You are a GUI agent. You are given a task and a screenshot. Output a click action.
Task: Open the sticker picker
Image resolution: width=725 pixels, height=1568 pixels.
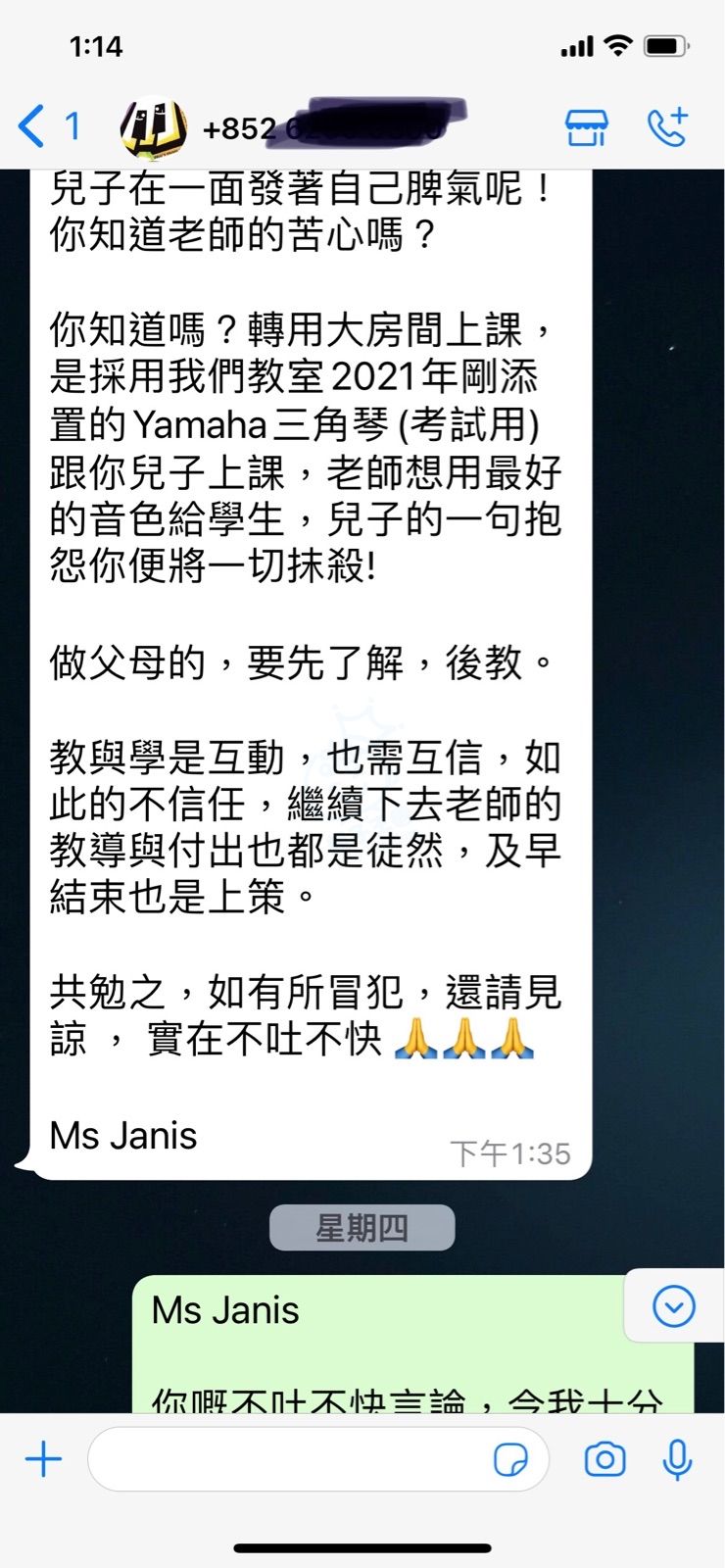pyautogui.click(x=510, y=1459)
